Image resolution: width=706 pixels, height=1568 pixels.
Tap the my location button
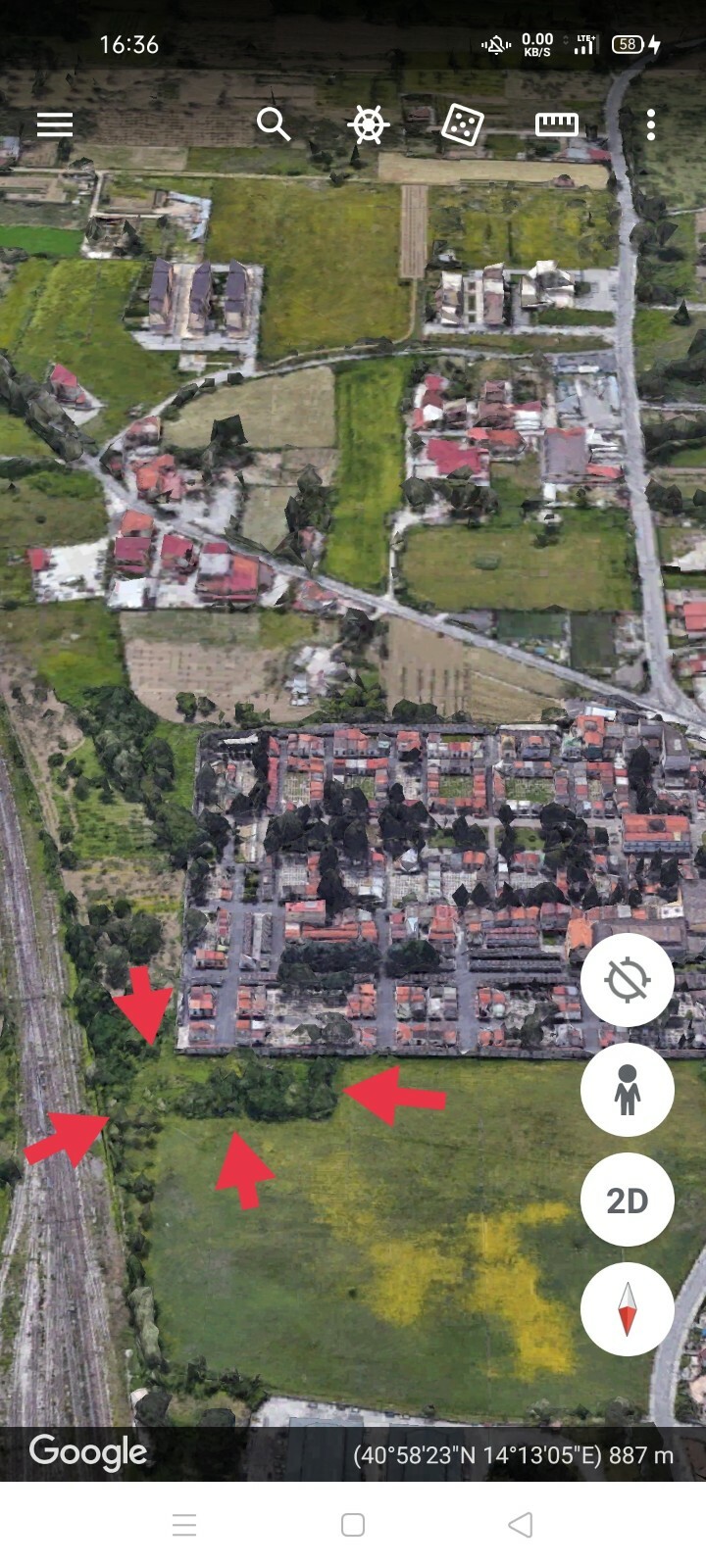[628, 979]
